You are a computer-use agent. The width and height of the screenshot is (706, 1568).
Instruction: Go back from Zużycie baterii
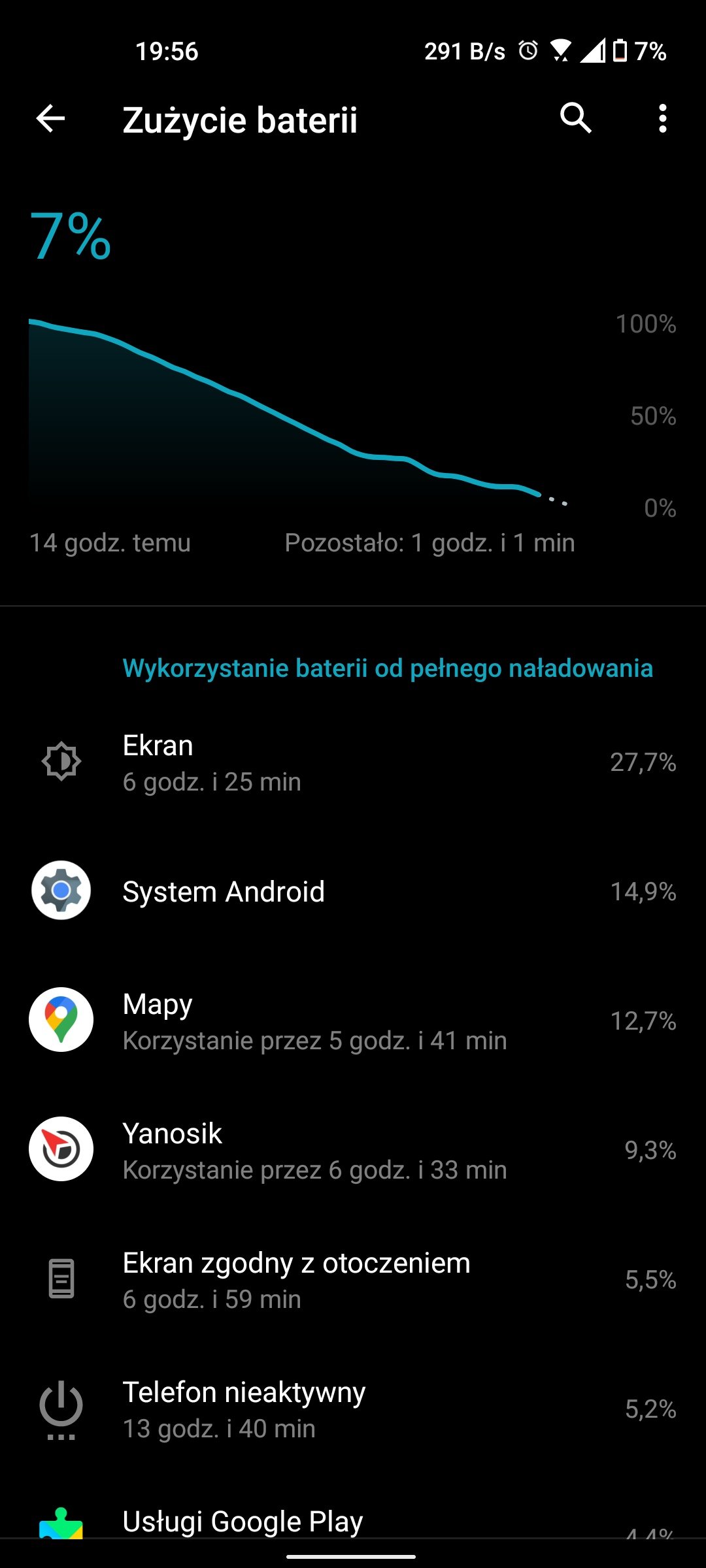[x=50, y=119]
